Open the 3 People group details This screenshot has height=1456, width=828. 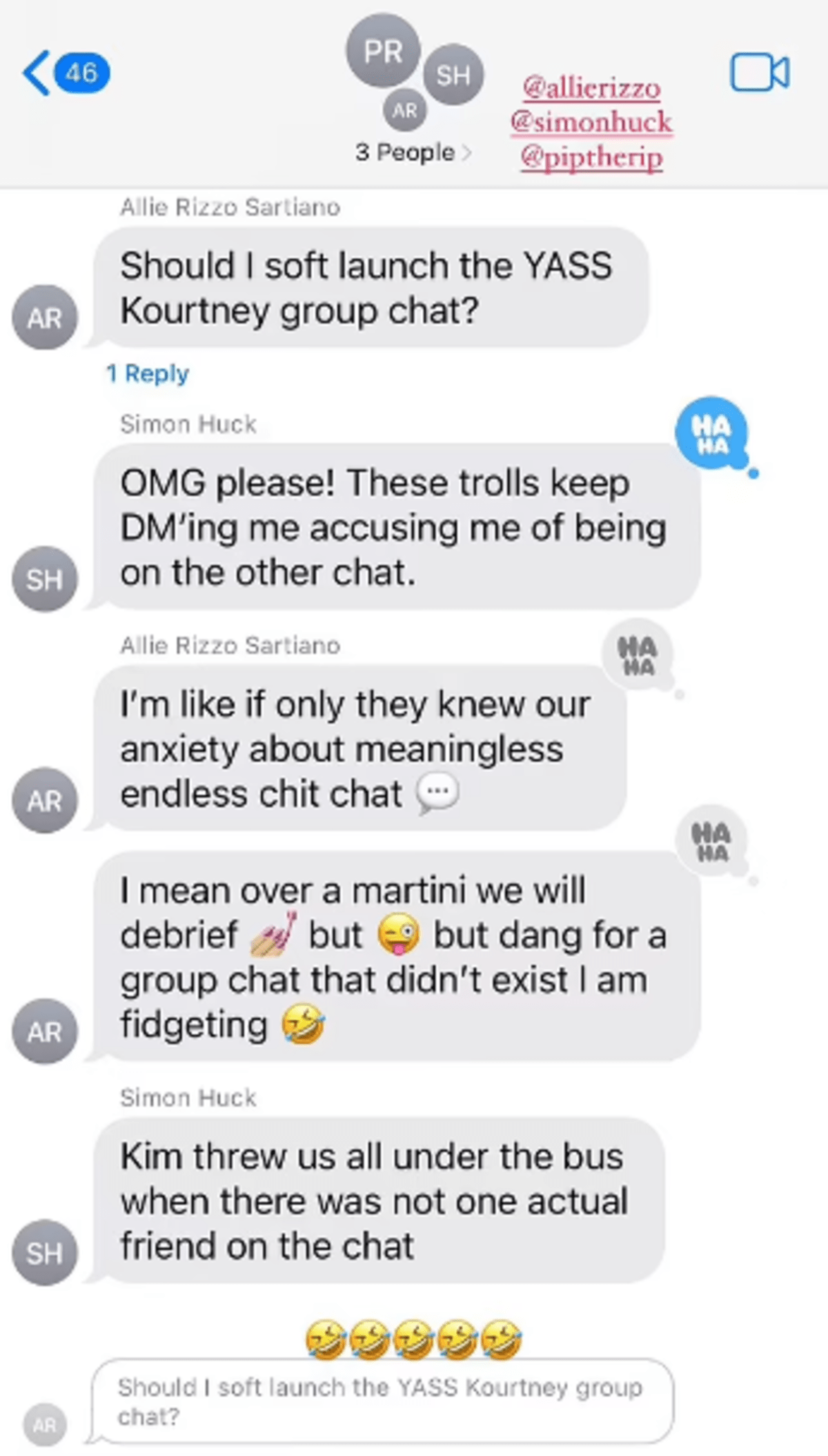(x=413, y=152)
